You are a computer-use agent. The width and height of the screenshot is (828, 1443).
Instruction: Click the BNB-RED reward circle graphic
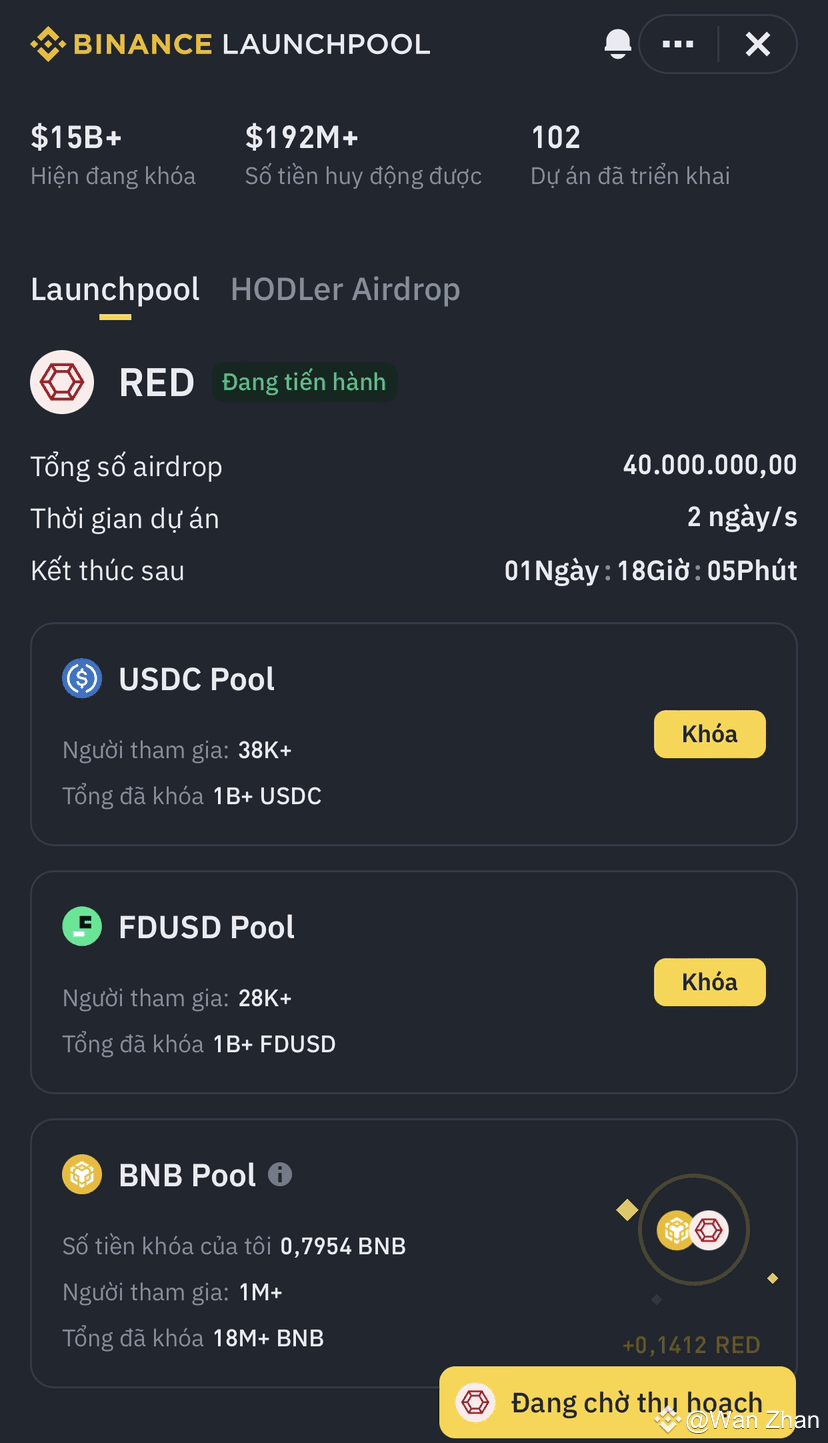tap(694, 1229)
